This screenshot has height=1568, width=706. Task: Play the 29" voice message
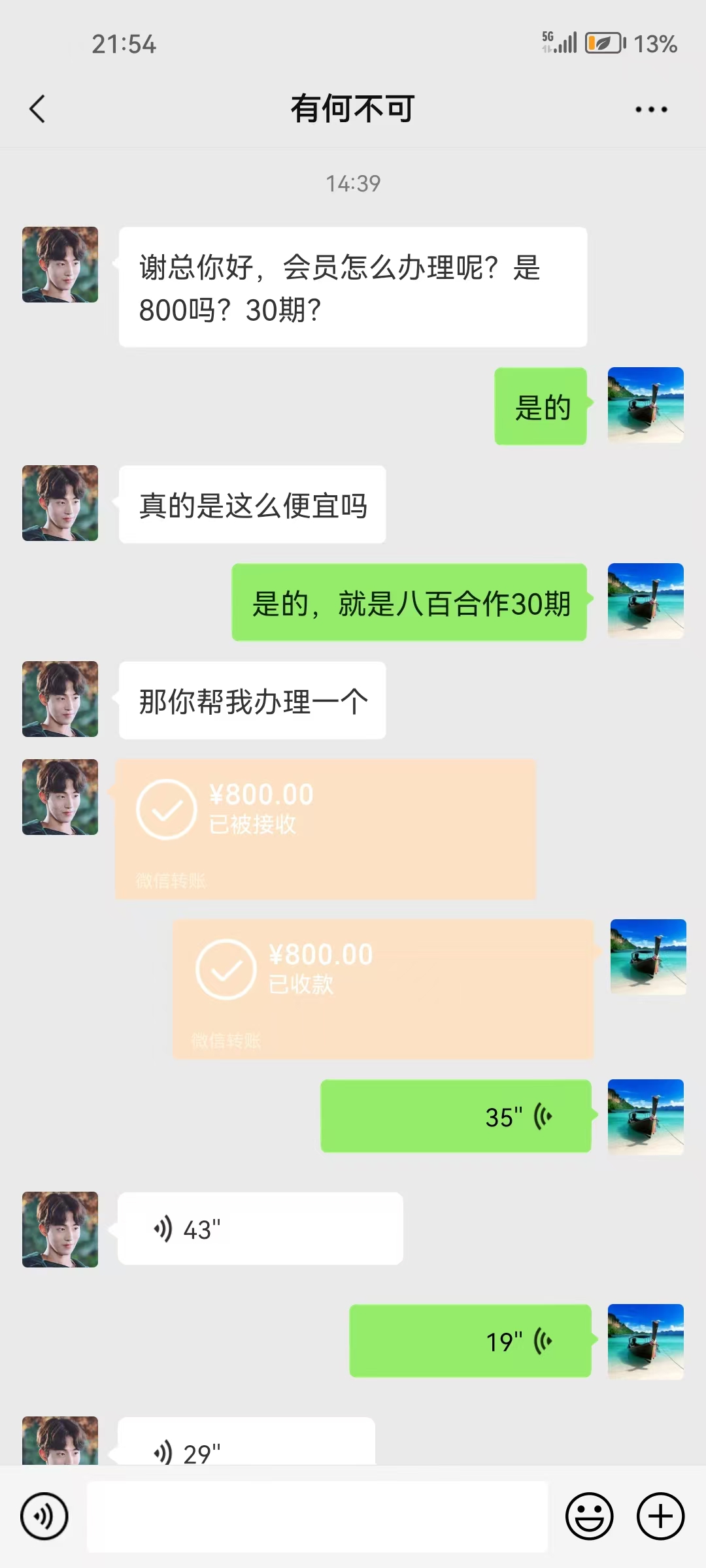click(246, 1445)
